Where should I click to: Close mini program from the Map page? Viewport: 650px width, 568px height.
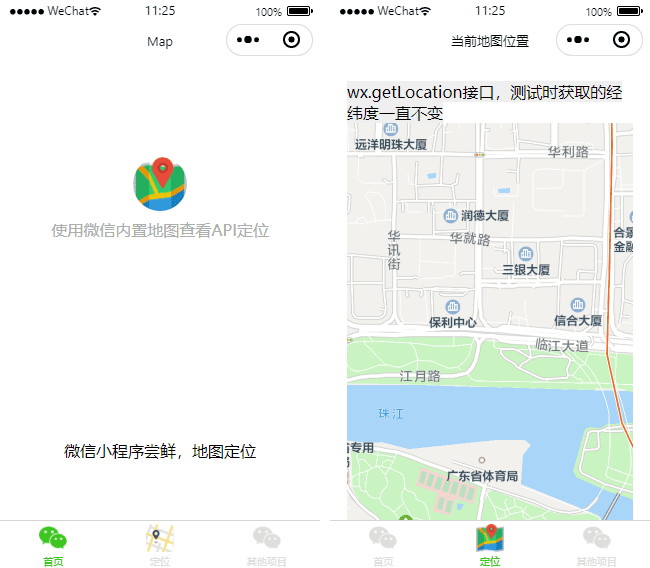click(291, 40)
